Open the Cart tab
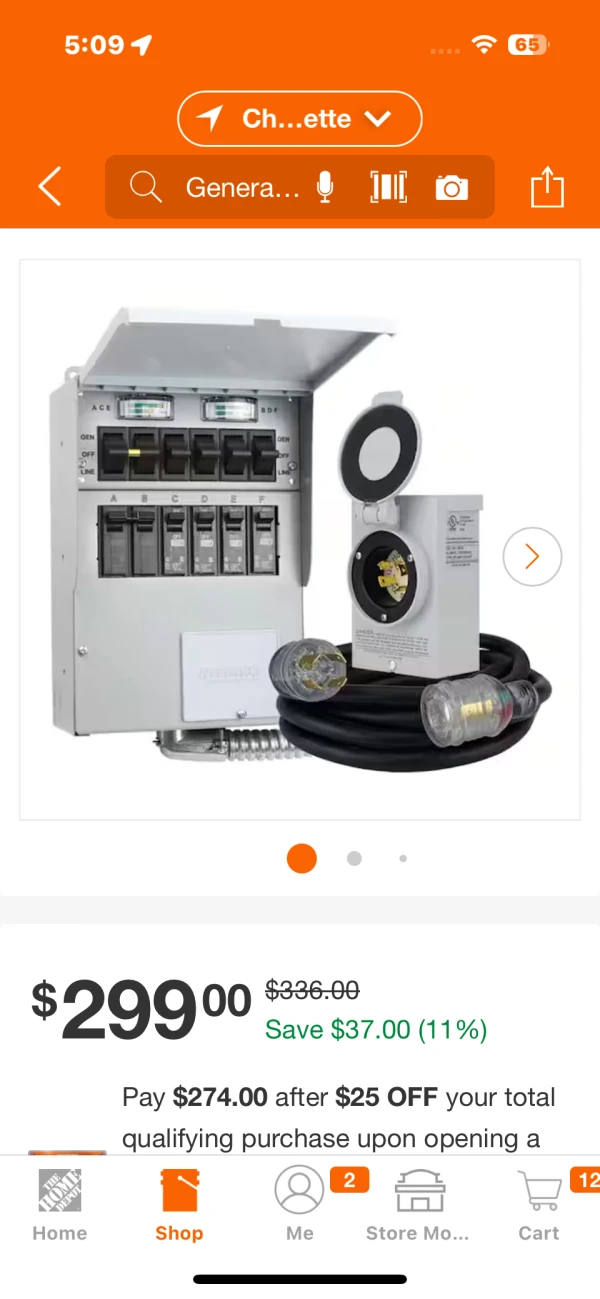Screen dimensions: 600x1299 coord(539,1204)
